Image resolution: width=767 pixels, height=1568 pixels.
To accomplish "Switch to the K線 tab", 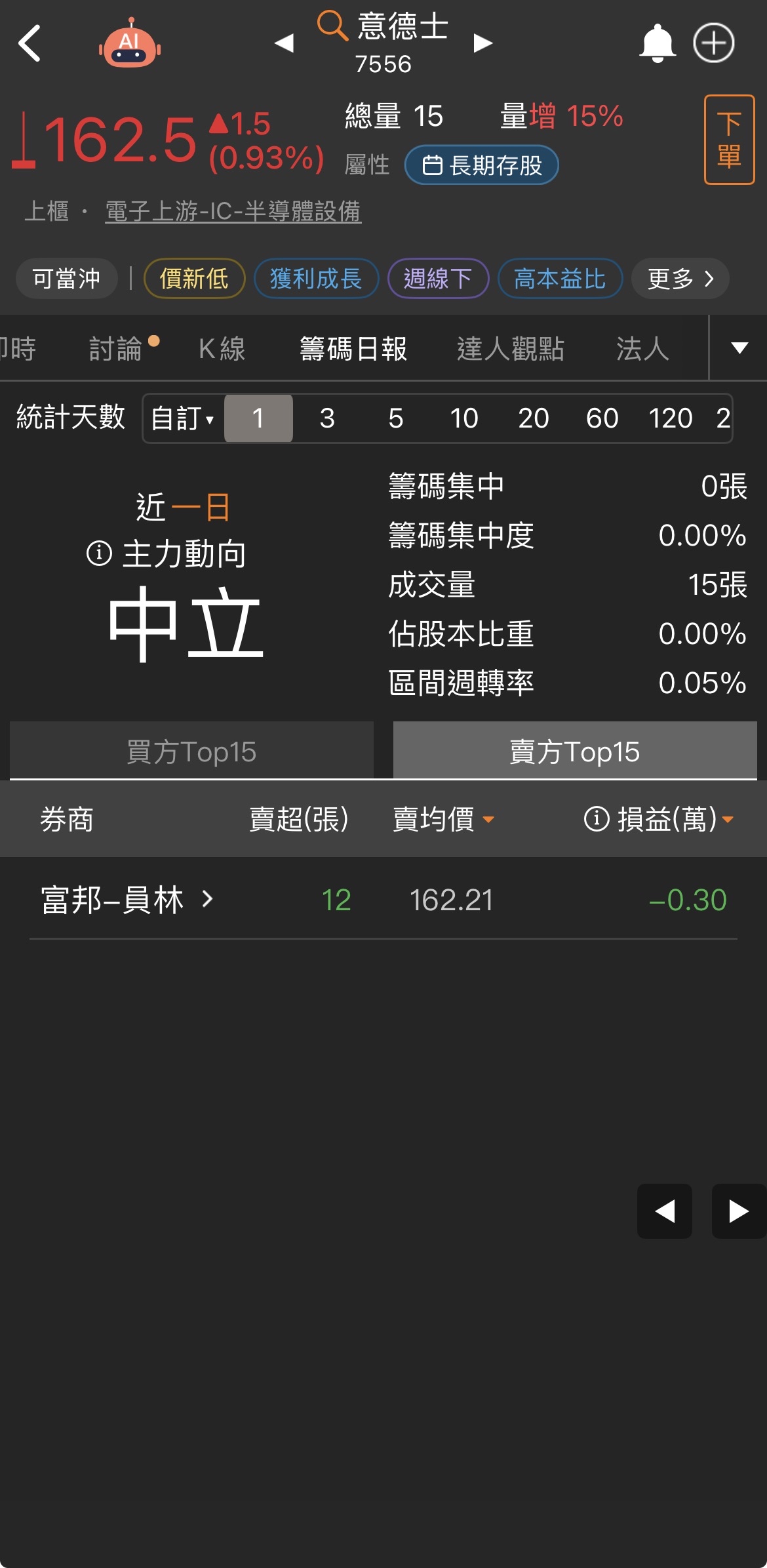I will pos(222,348).
